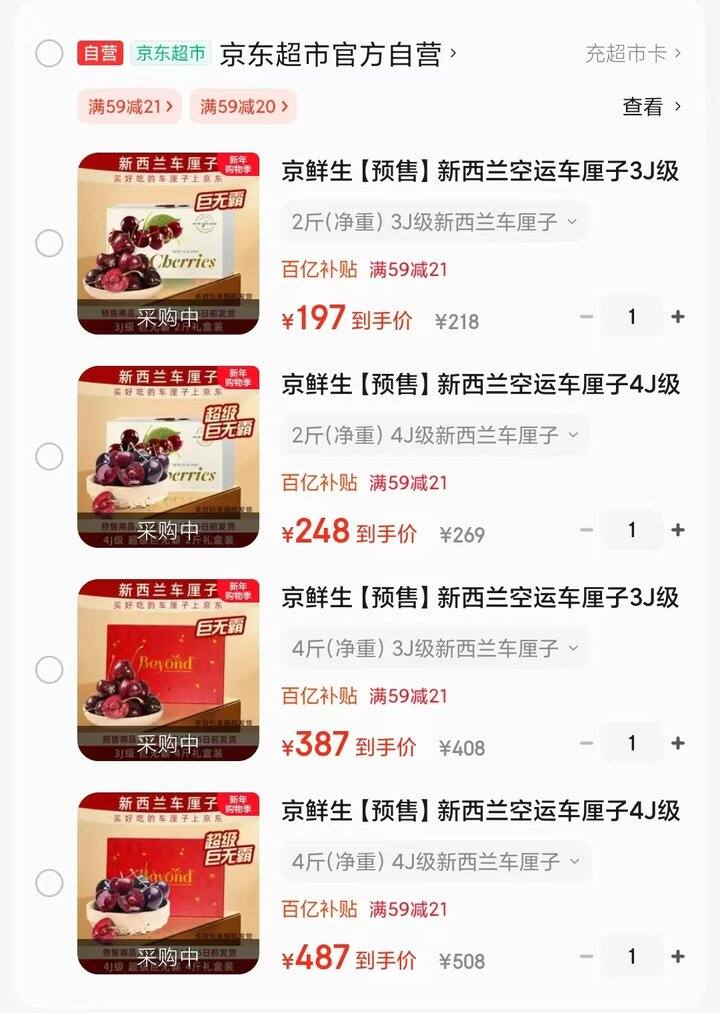Select the ¥487 4J级 cherries item
The width and height of the screenshot is (720, 1013).
pos(49,883)
